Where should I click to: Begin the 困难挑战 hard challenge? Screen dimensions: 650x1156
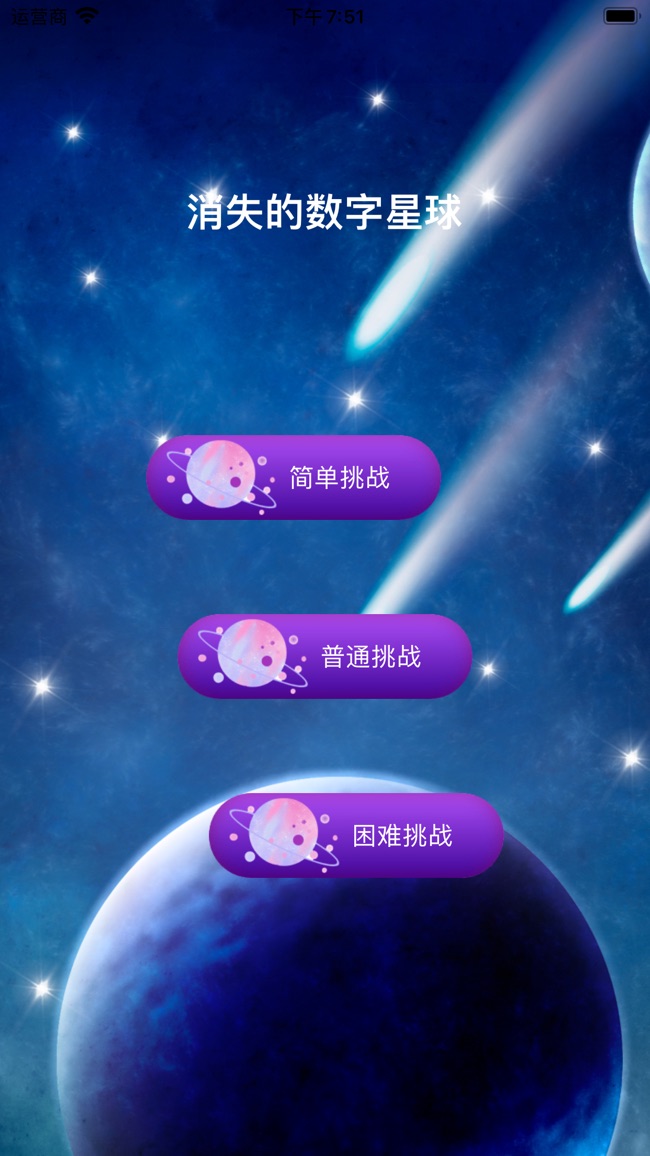point(356,836)
